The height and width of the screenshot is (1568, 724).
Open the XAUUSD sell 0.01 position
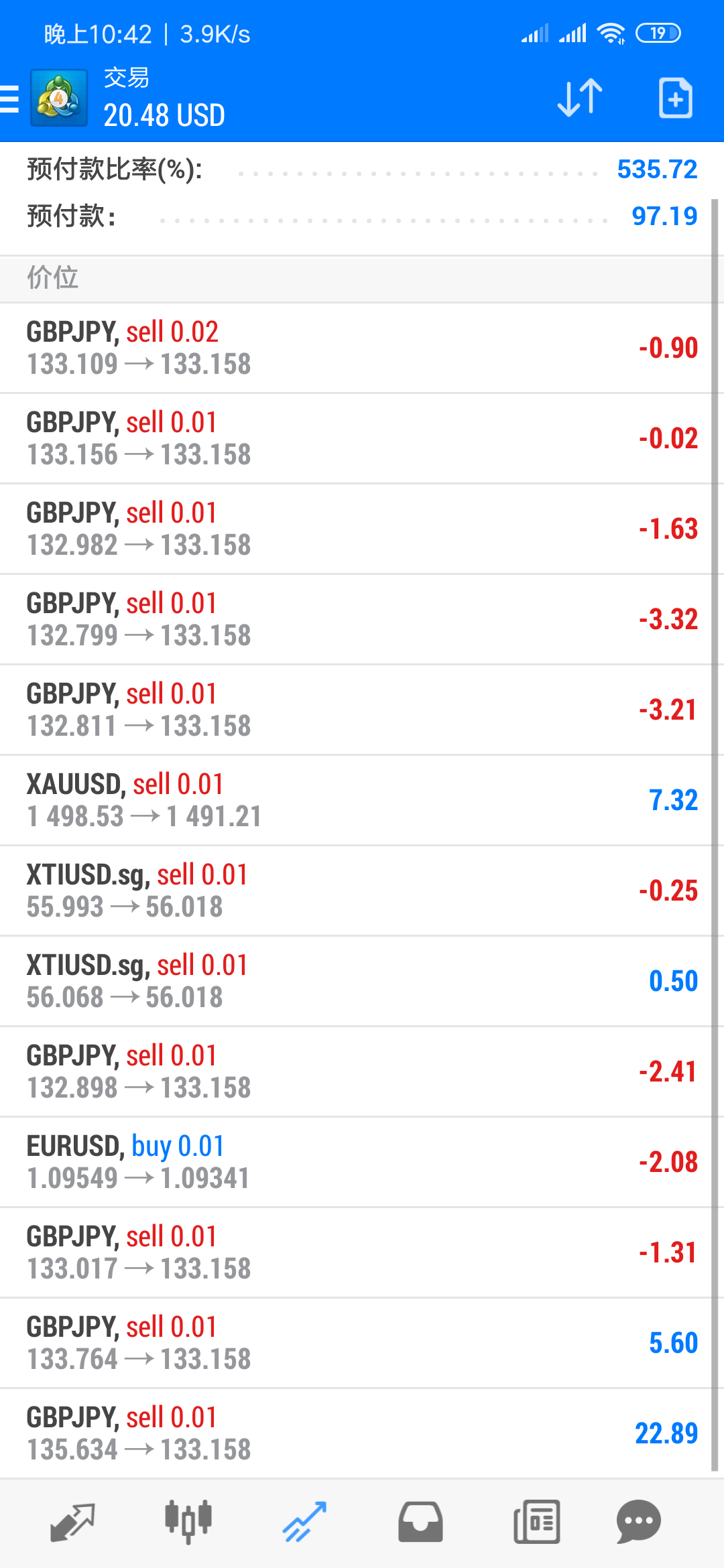tap(362, 800)
